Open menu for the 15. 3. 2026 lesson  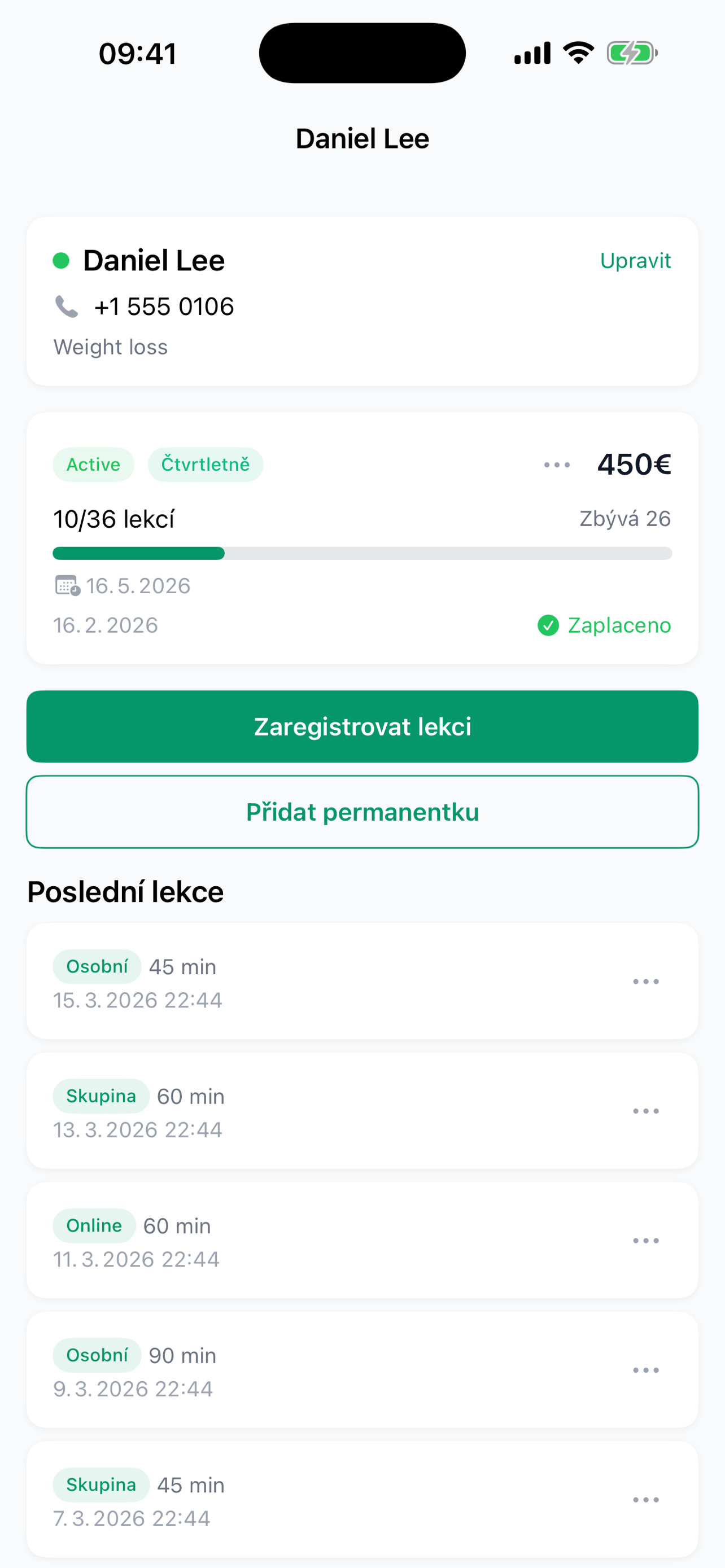[645, 982]
